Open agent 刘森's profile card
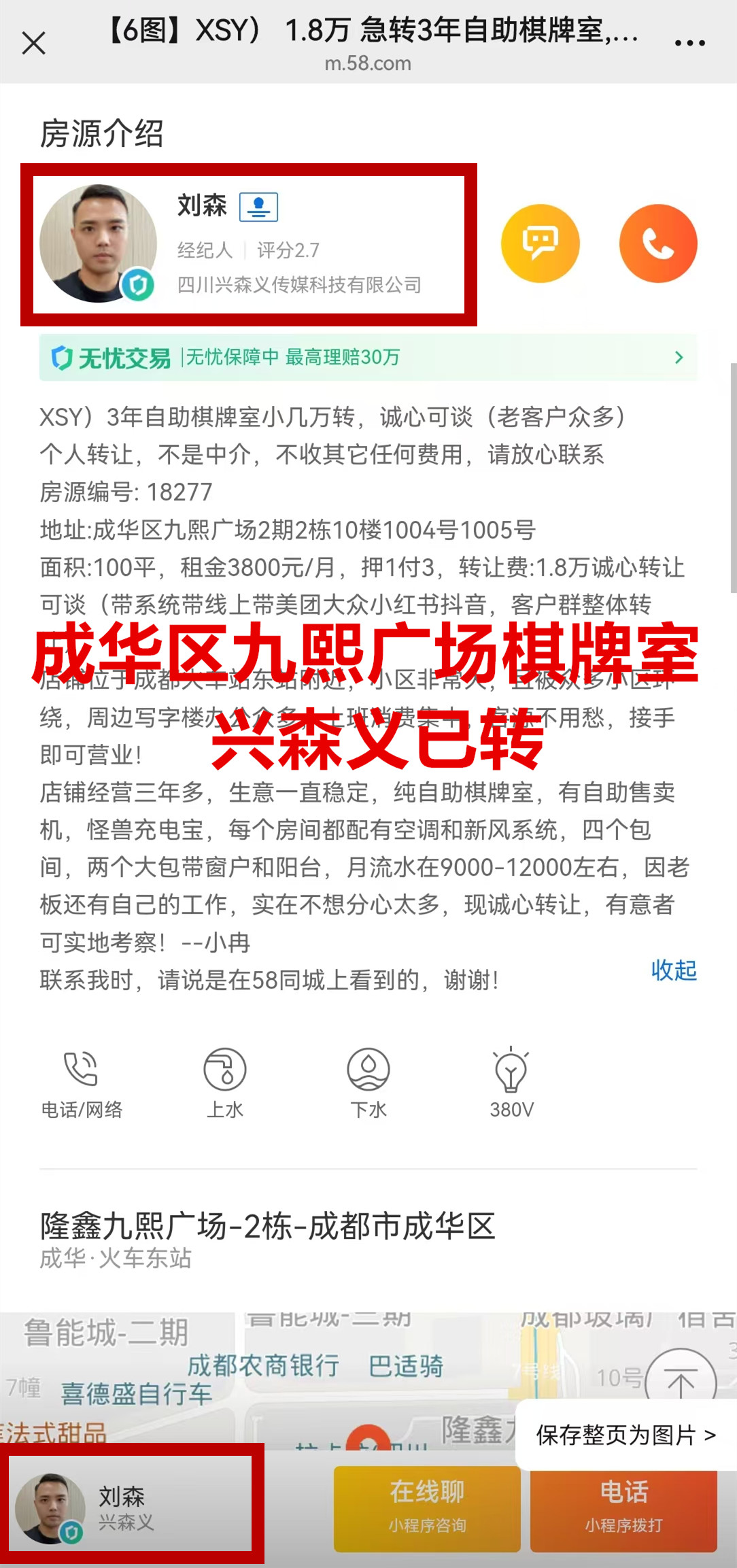This screenshot has height=1568, width=737. click(248, 244)
